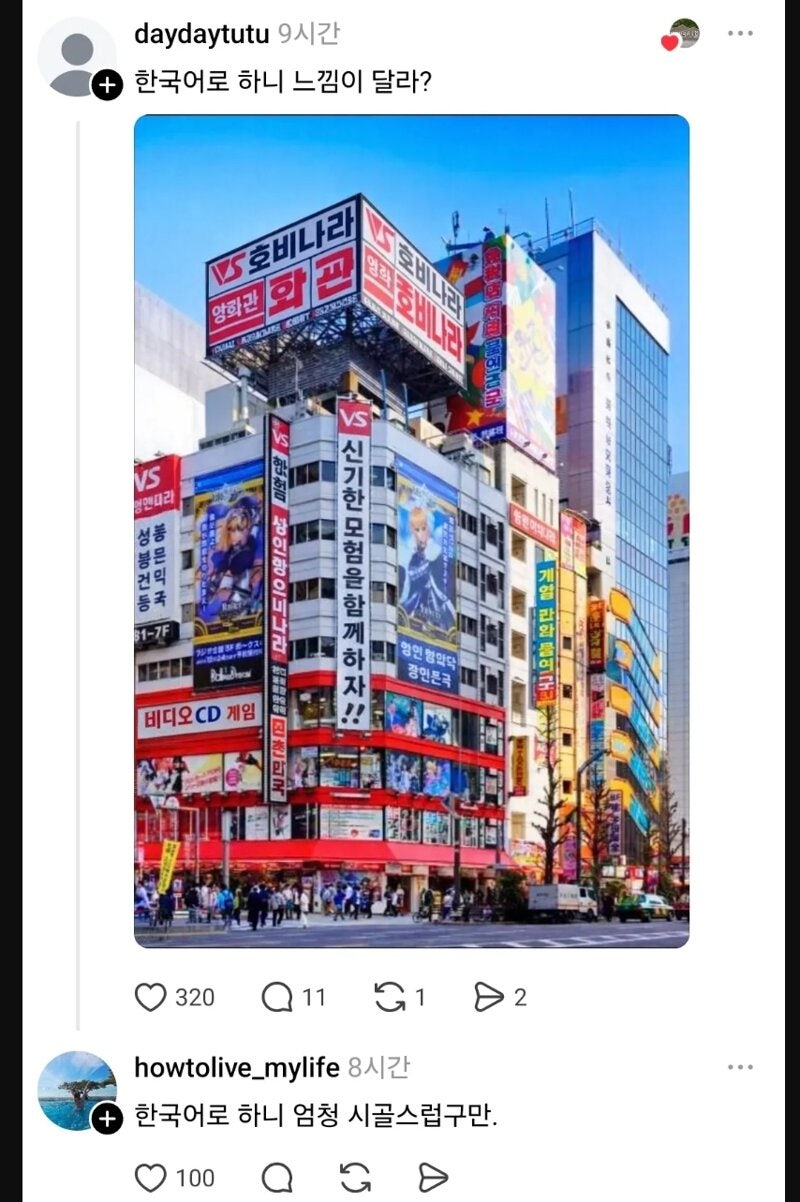Repost daydaytutu's post
The image size is (800, 1202).
[388, 997]
